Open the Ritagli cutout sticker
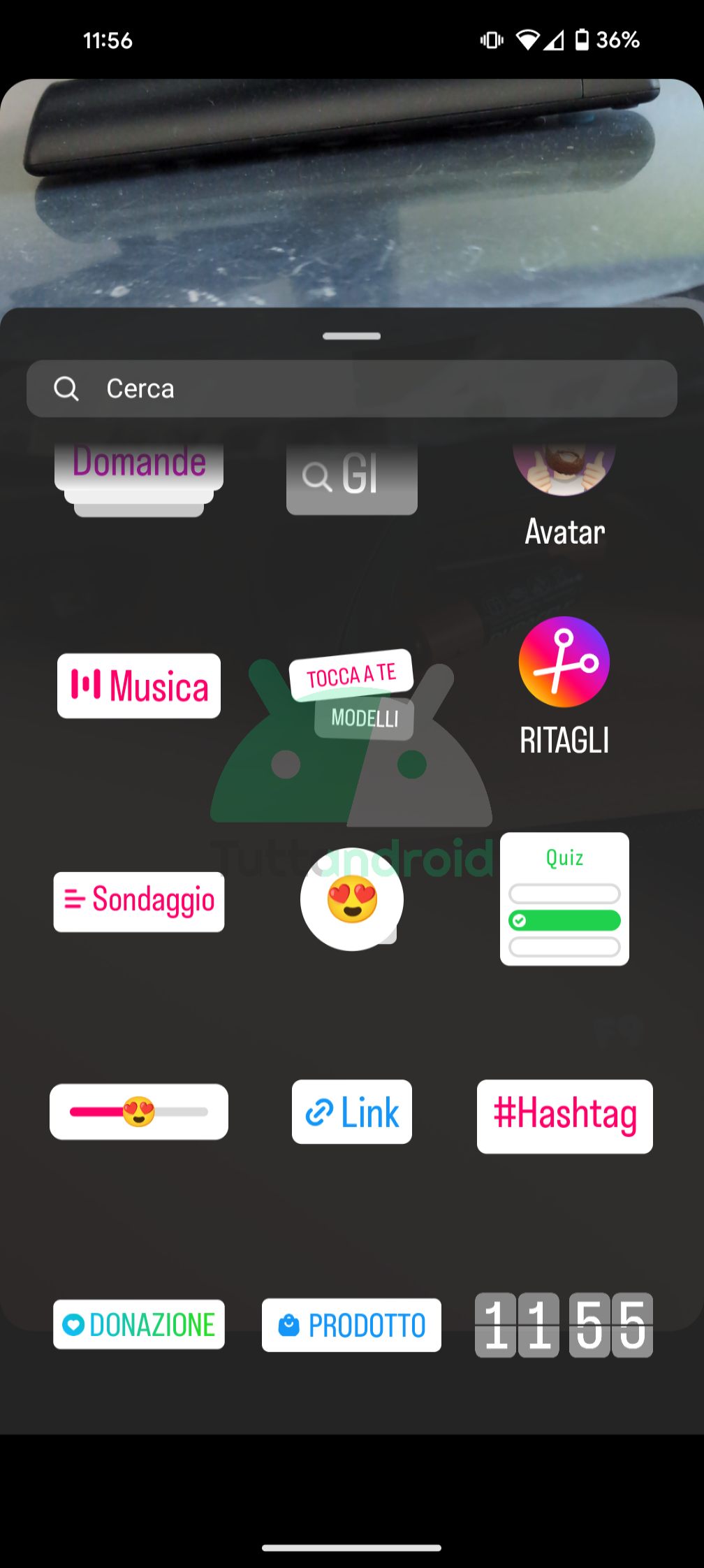The image size is (704, 1568). click(564, 686)
